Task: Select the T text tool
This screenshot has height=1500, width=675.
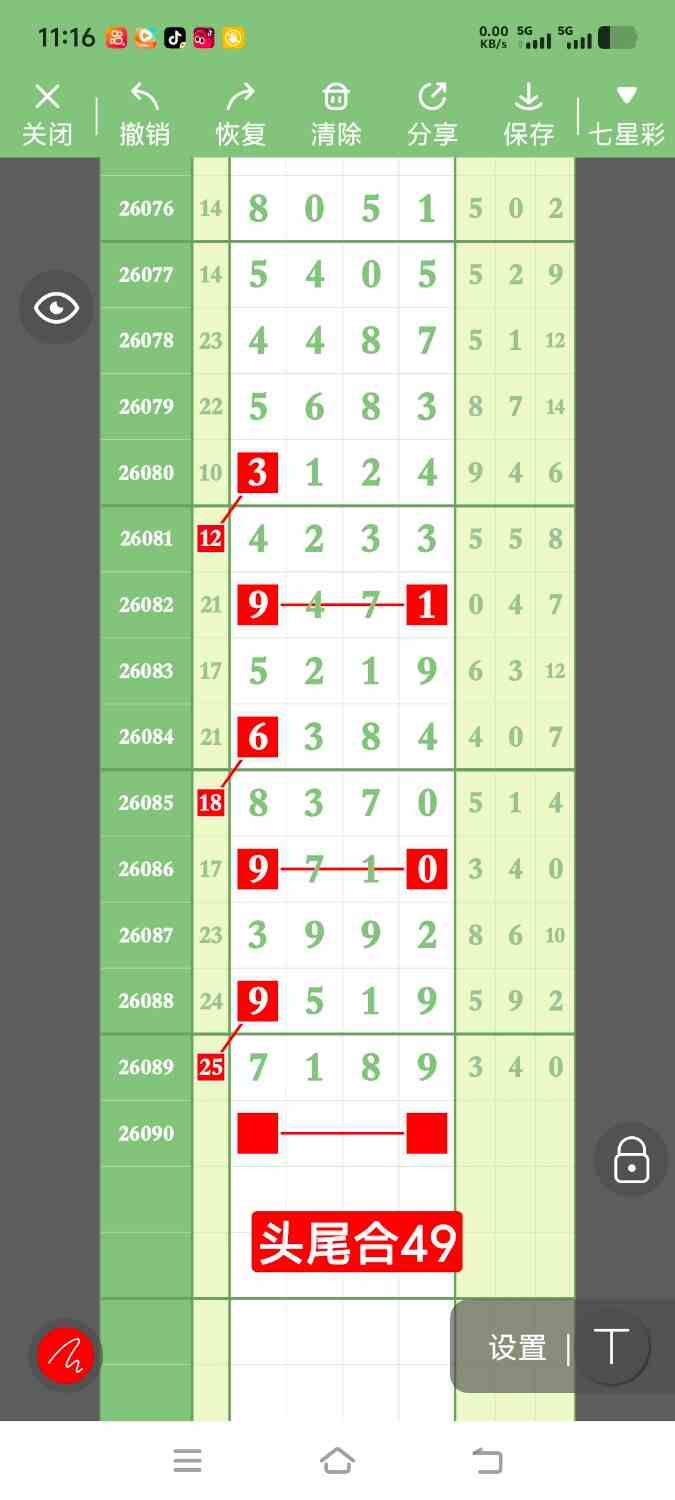Action: [612, 1347]
